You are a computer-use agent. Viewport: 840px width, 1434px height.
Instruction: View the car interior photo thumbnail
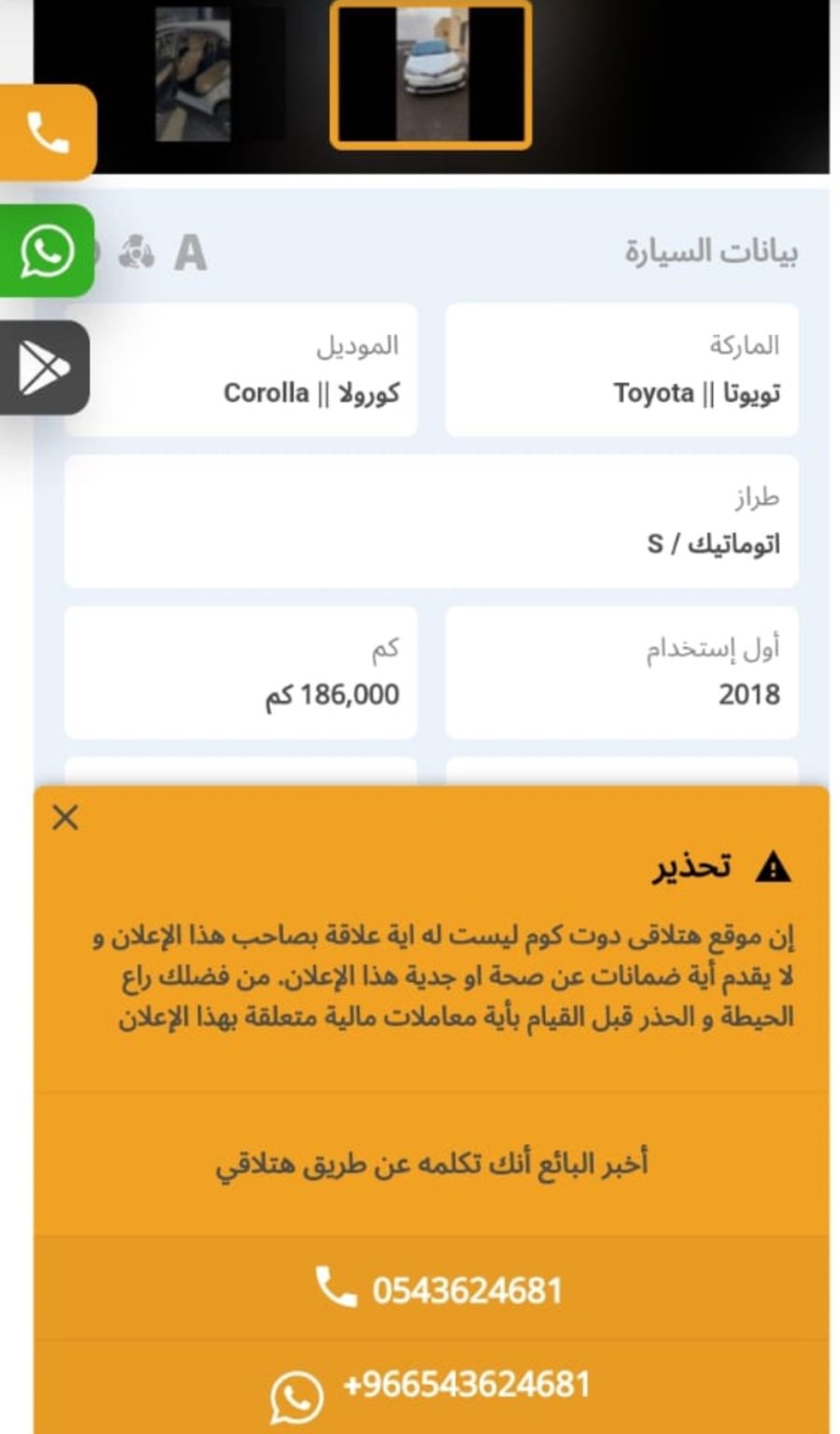(193, 74)
